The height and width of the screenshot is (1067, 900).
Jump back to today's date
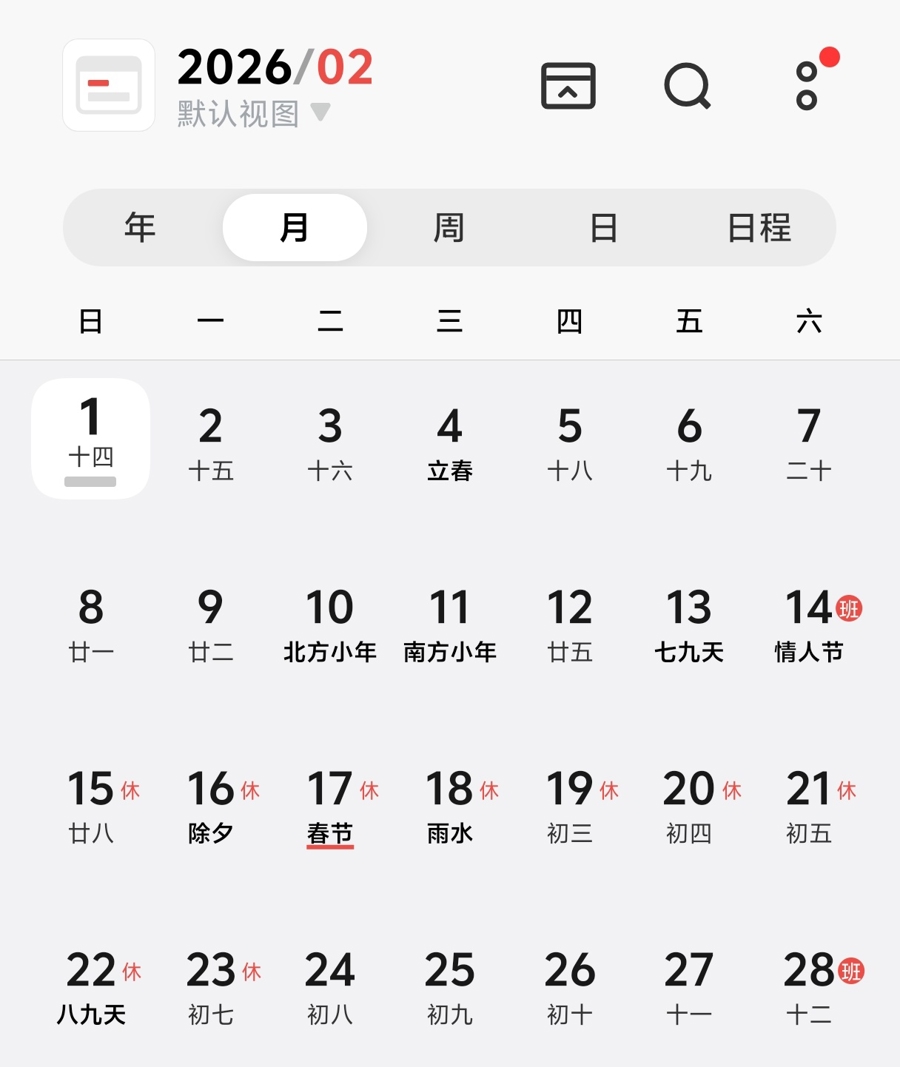[x=568, y=85]
